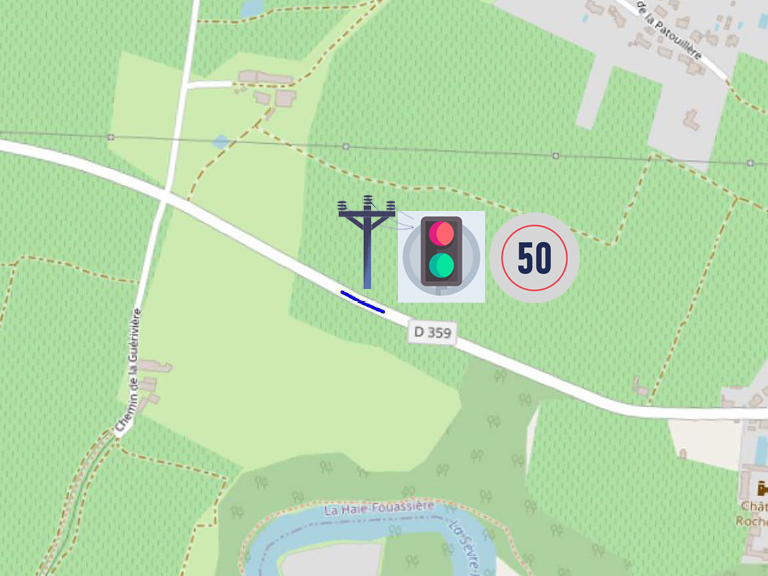Tap the utility pole marker on the map
Viewport: 768px width, 576px height.
[x=367, y=242]
